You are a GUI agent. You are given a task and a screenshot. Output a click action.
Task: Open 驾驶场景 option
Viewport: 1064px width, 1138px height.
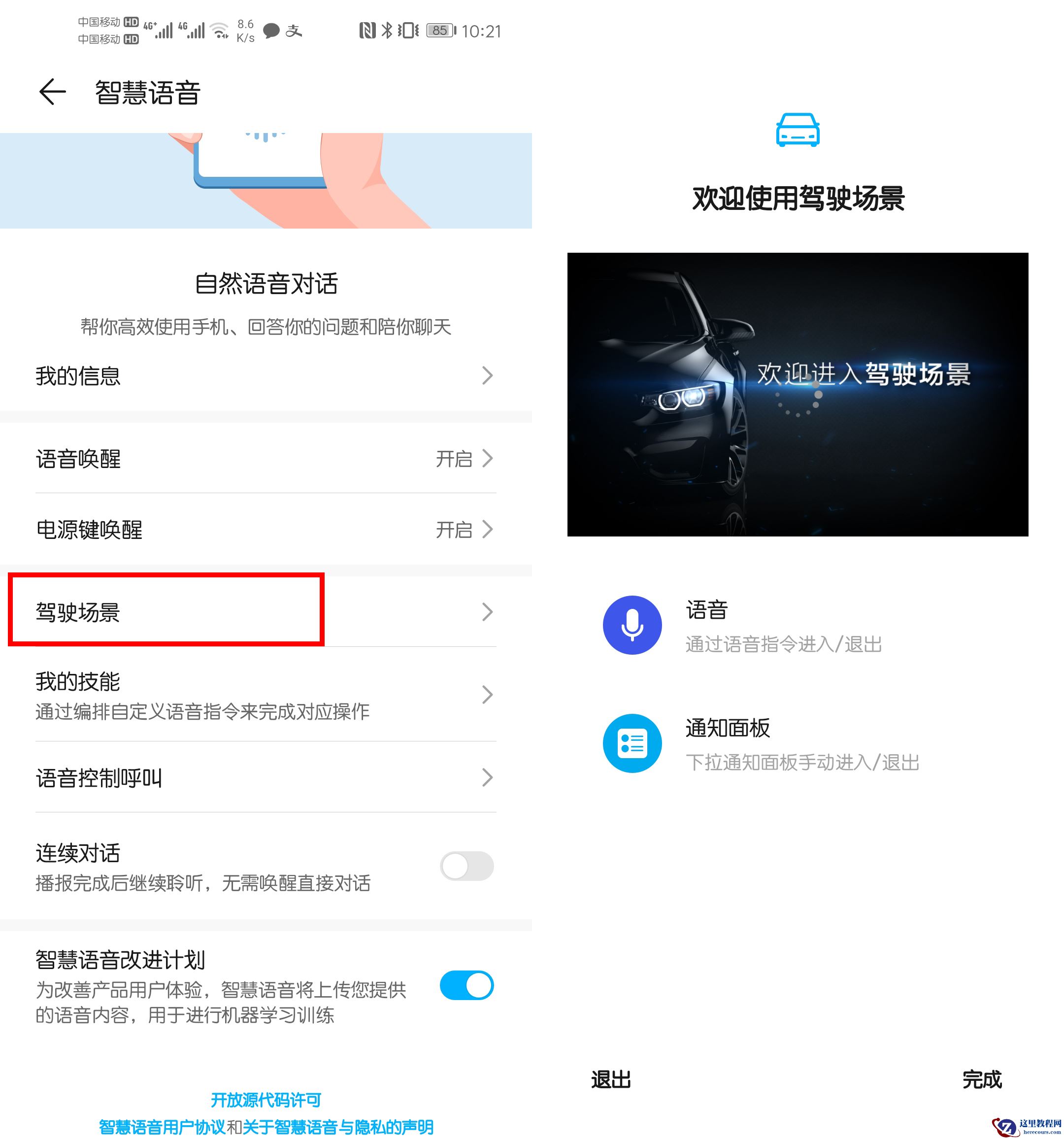(x=263, y=612)
